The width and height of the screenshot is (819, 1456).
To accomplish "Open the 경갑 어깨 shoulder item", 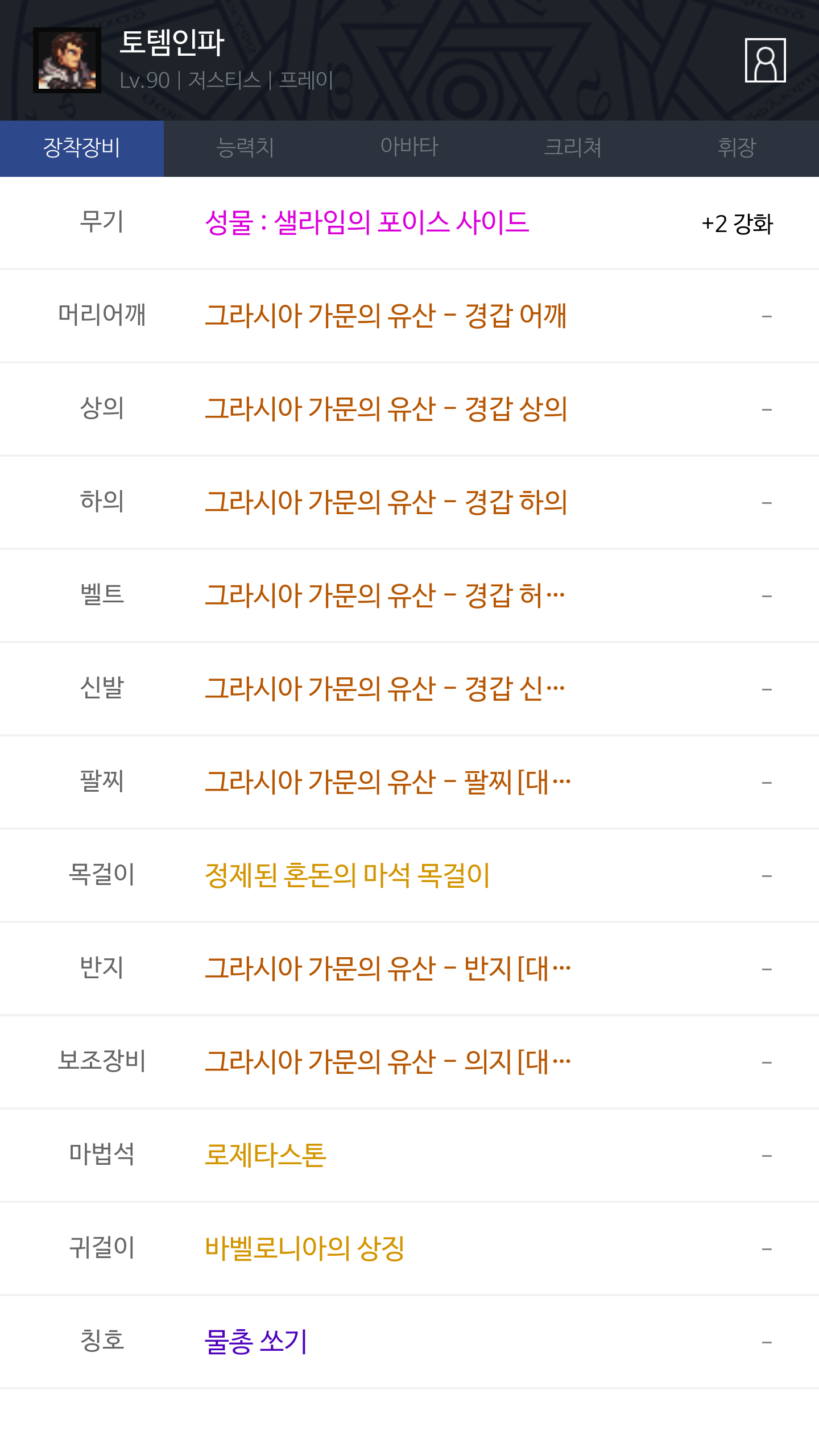I will tap(386, 316).
